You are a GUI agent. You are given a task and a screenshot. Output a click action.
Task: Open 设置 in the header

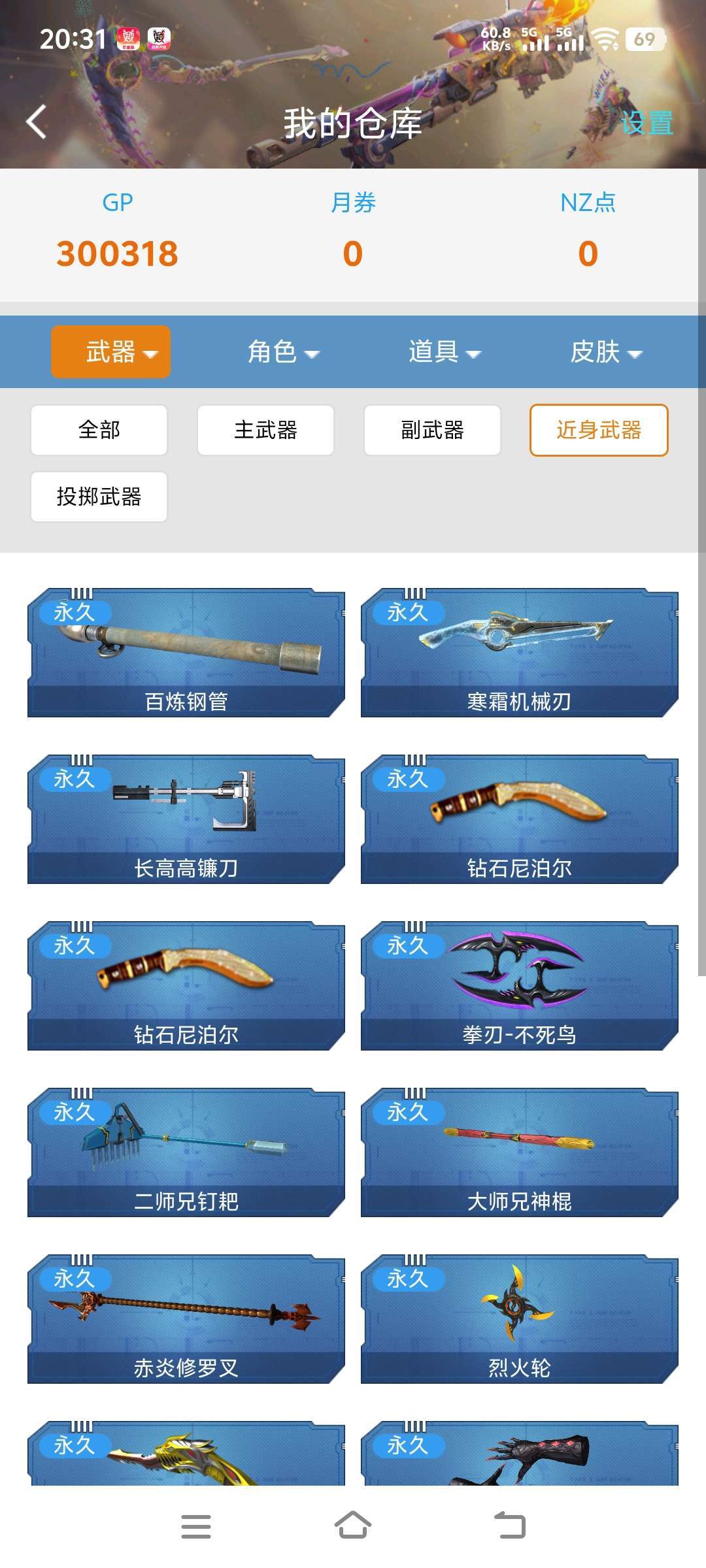647,123
